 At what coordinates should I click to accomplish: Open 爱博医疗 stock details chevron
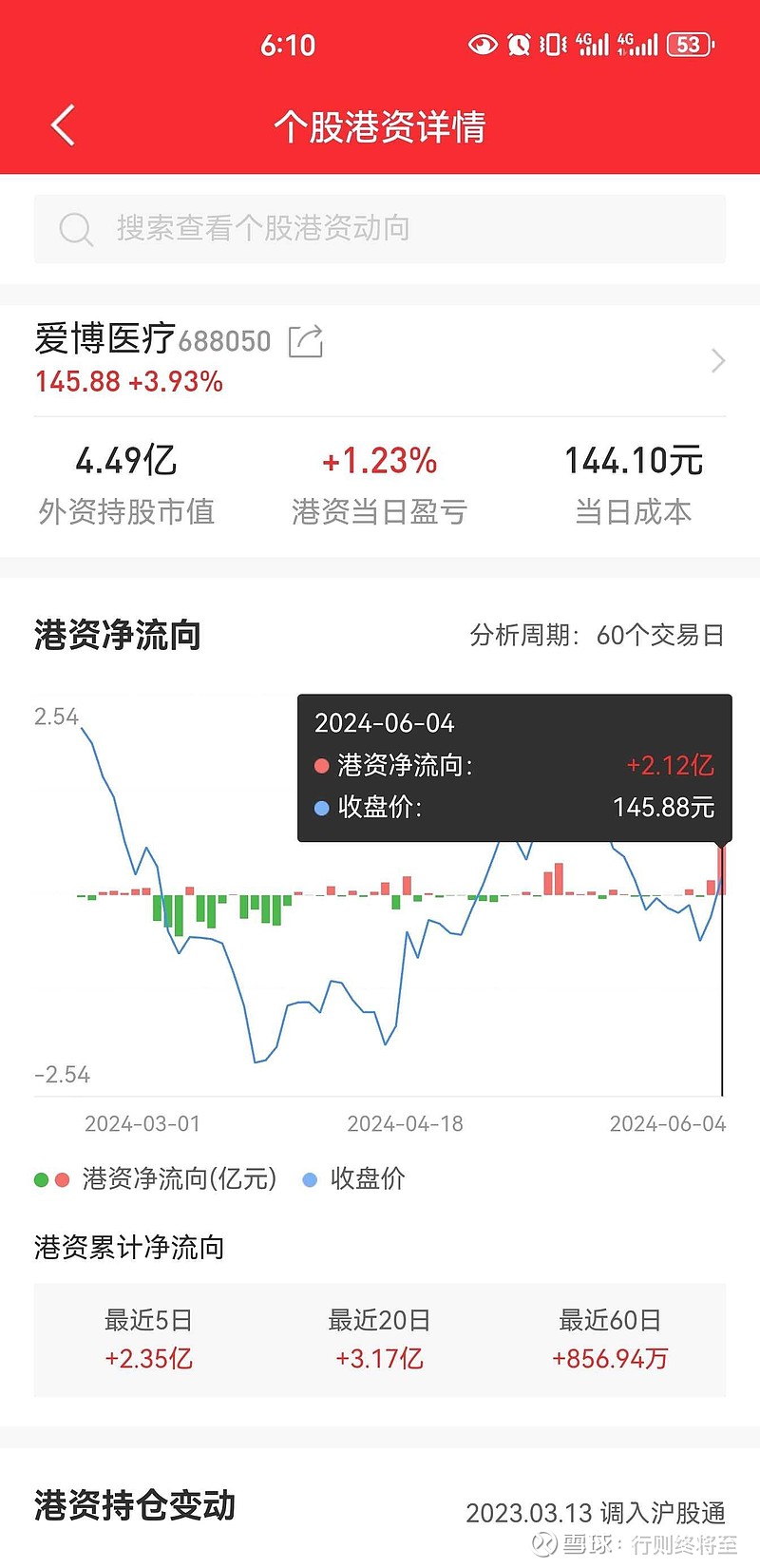718,361
